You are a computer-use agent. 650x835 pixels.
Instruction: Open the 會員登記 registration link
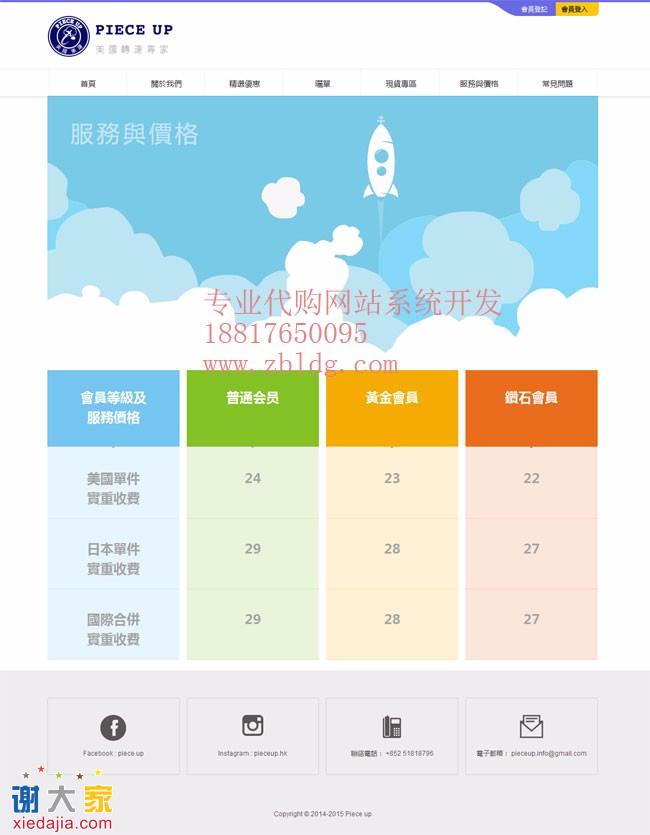click(535, 9)
